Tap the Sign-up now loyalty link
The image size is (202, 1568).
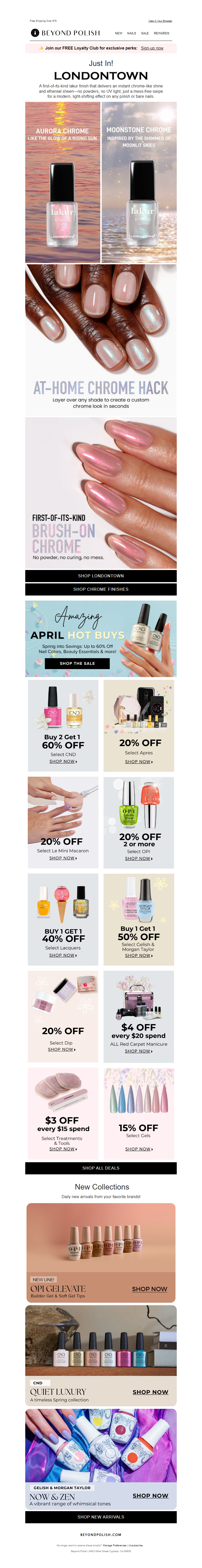point(152,48)
